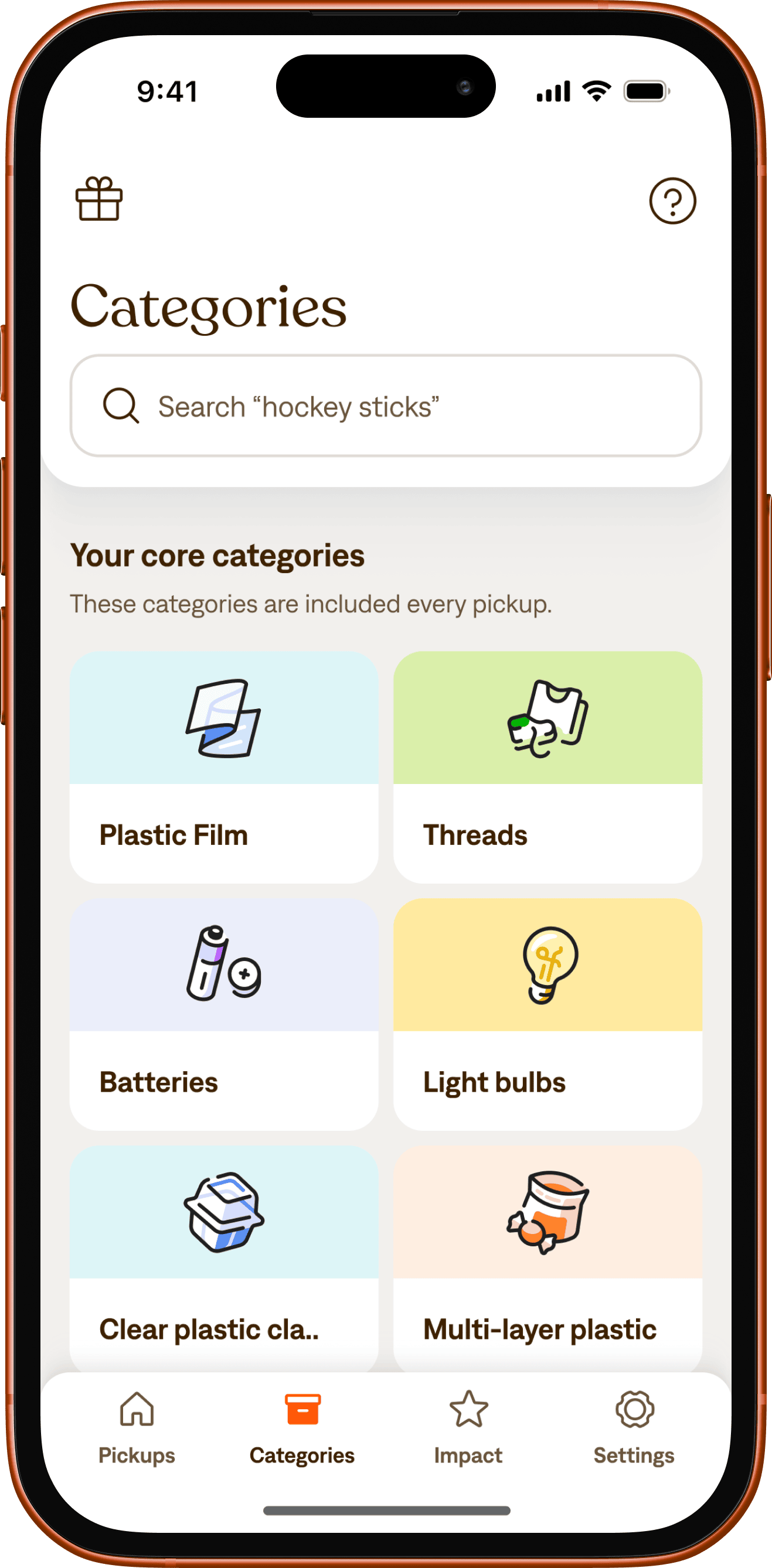
Task: Open the help question mark icon
Action: (x=672, y=201)
